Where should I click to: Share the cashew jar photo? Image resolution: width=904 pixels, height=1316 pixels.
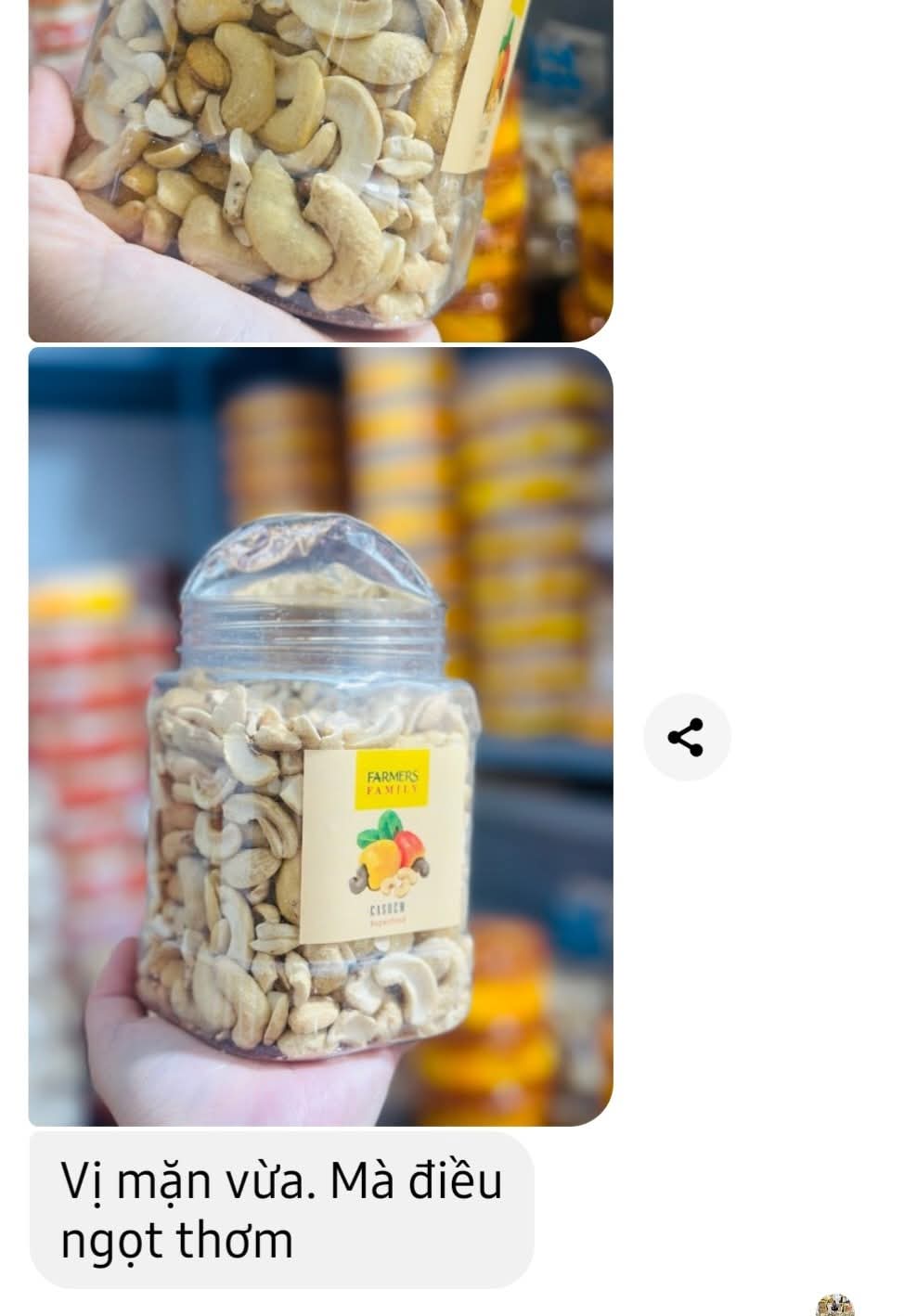686,737
